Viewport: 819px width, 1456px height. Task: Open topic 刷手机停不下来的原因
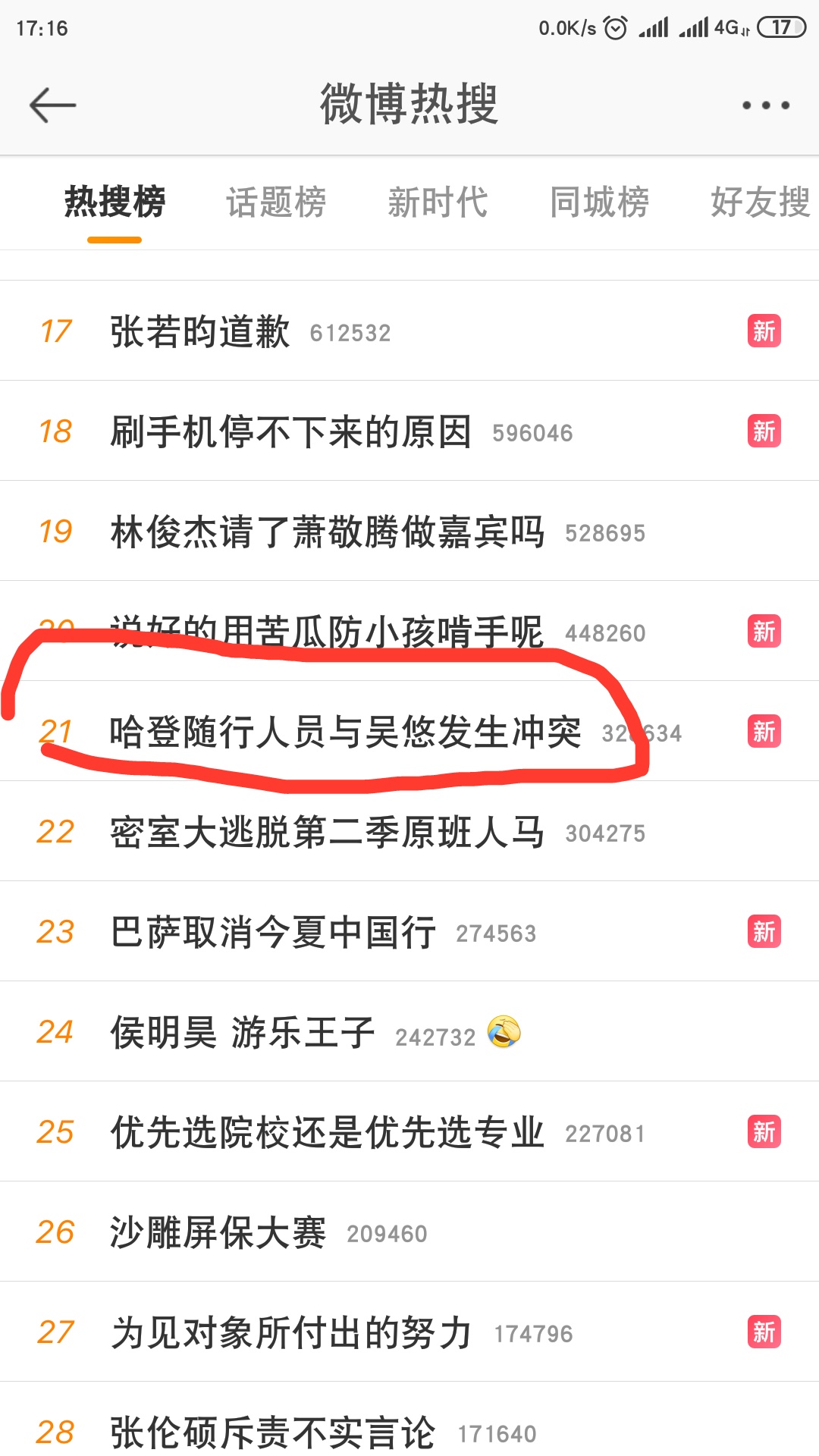point(290,432)
